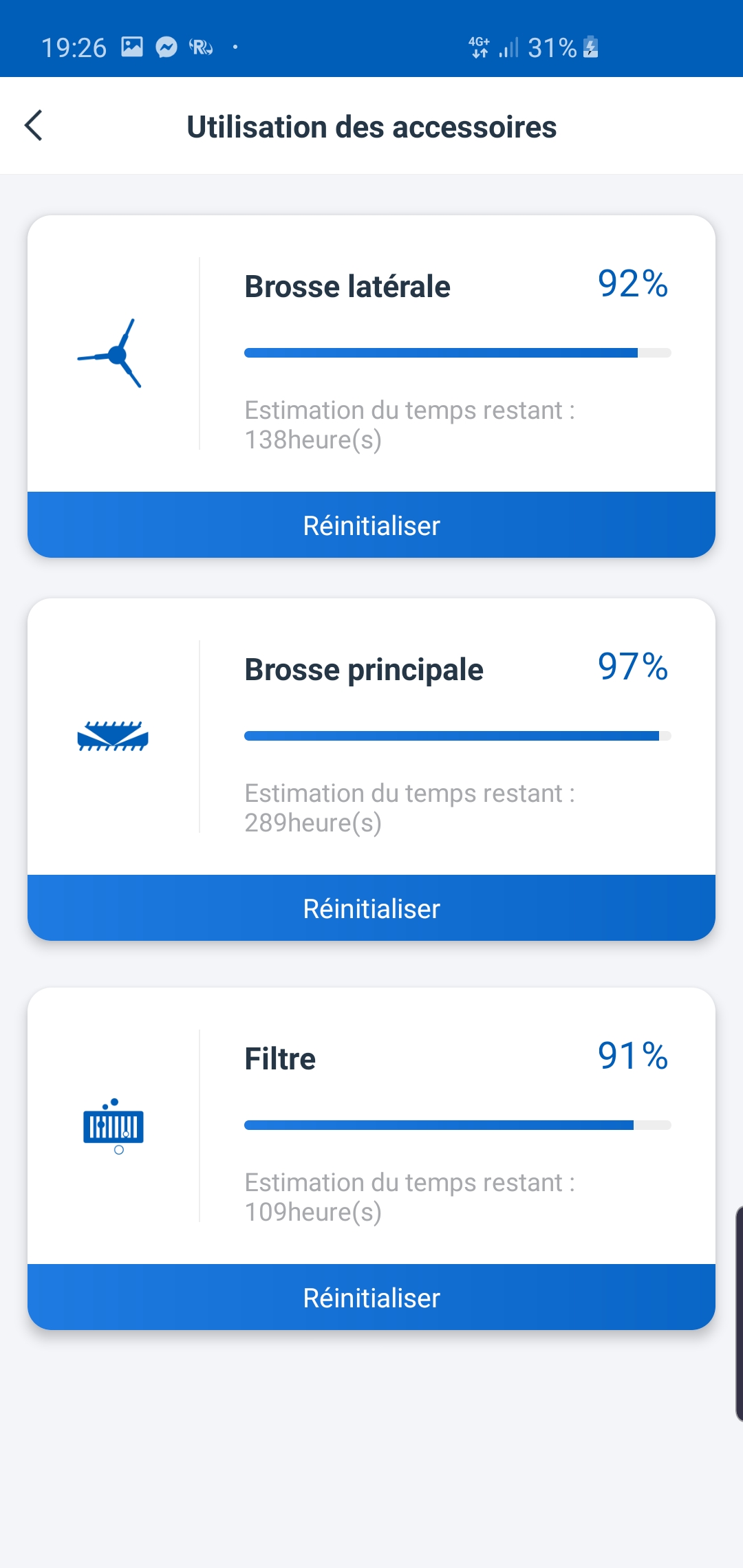Go back using the top-left arrow
Viewport: 743px width, 1568px height.
(x=34, y=125)
